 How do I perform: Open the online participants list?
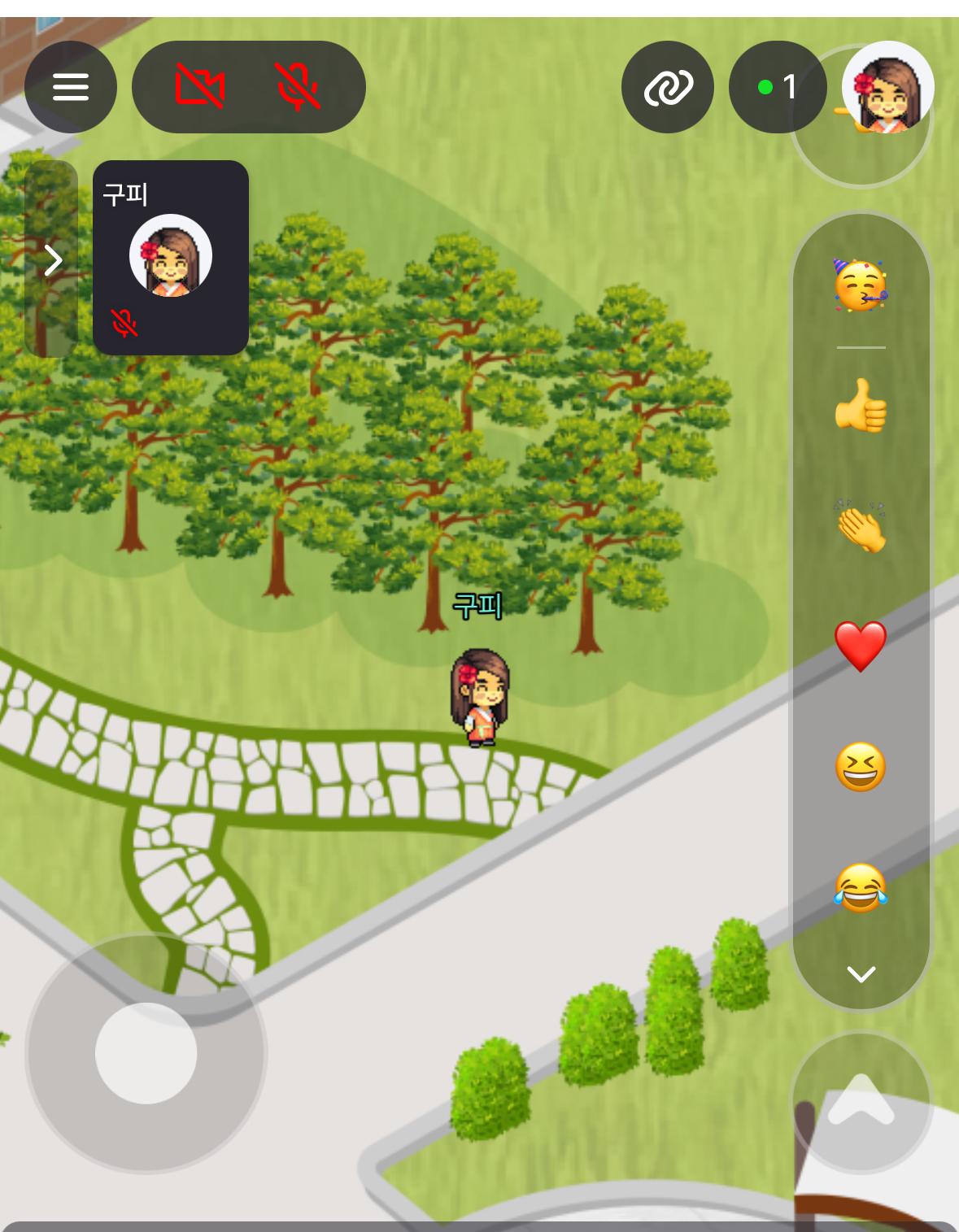pyautogui.click(x=778, y=87)
